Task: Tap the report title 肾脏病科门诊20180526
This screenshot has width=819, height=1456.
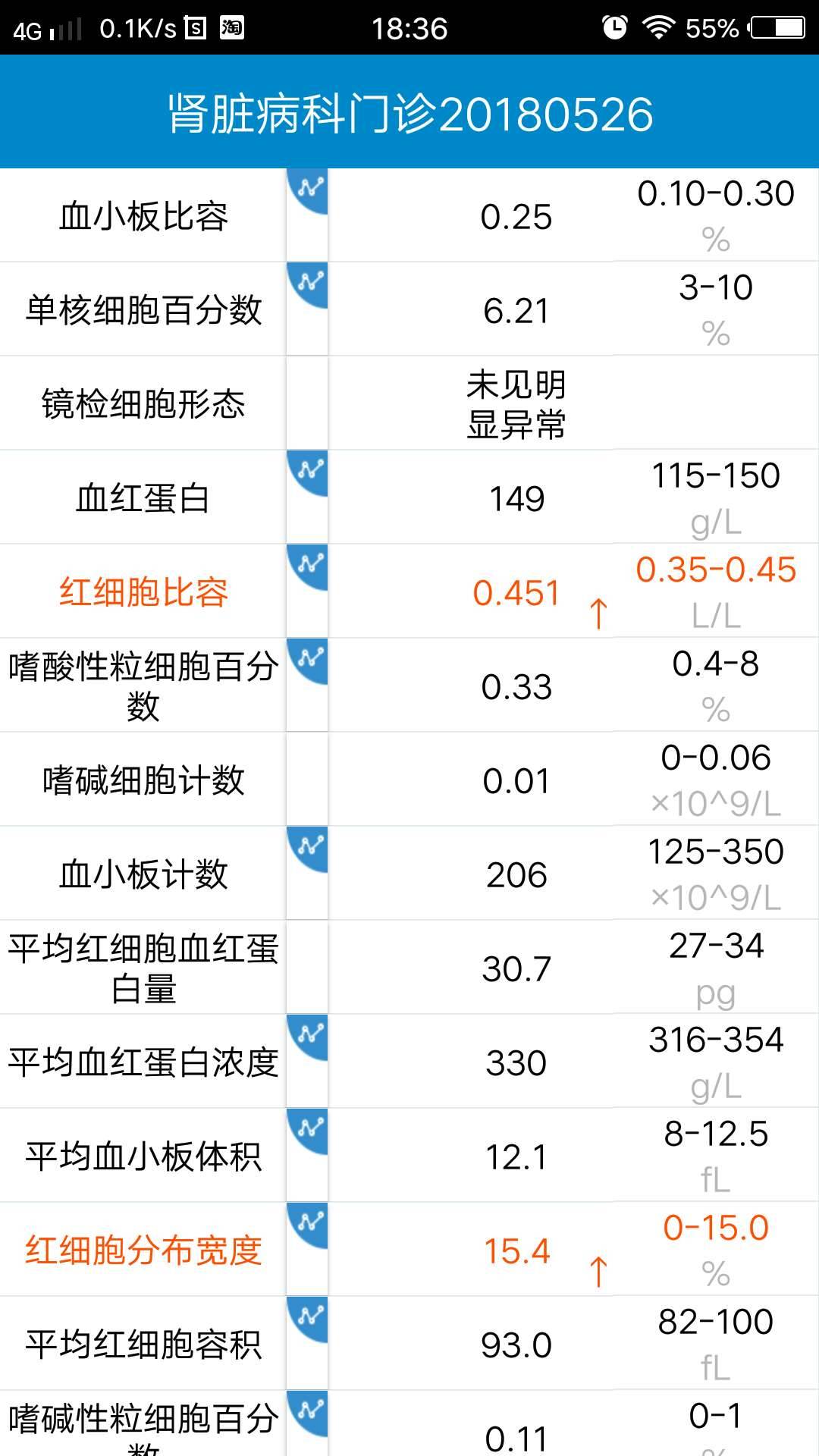Action: tap(409, 115)
